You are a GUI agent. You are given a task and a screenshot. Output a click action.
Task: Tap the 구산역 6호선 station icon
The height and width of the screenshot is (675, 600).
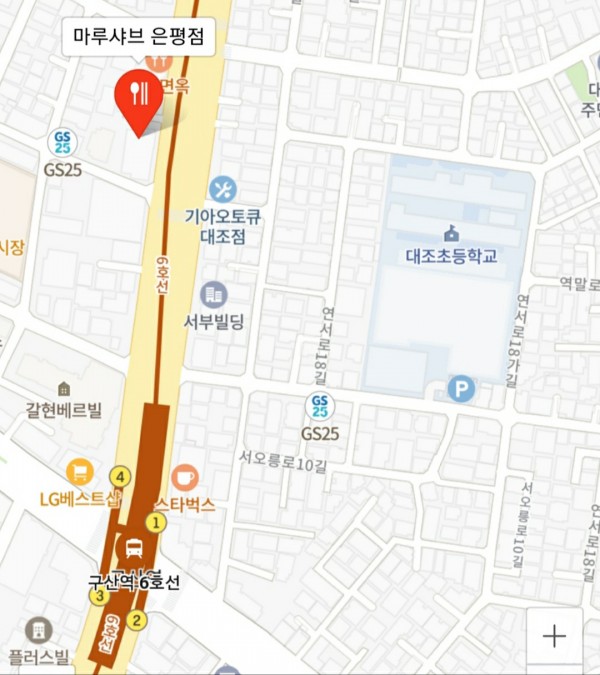click(131, 548)
